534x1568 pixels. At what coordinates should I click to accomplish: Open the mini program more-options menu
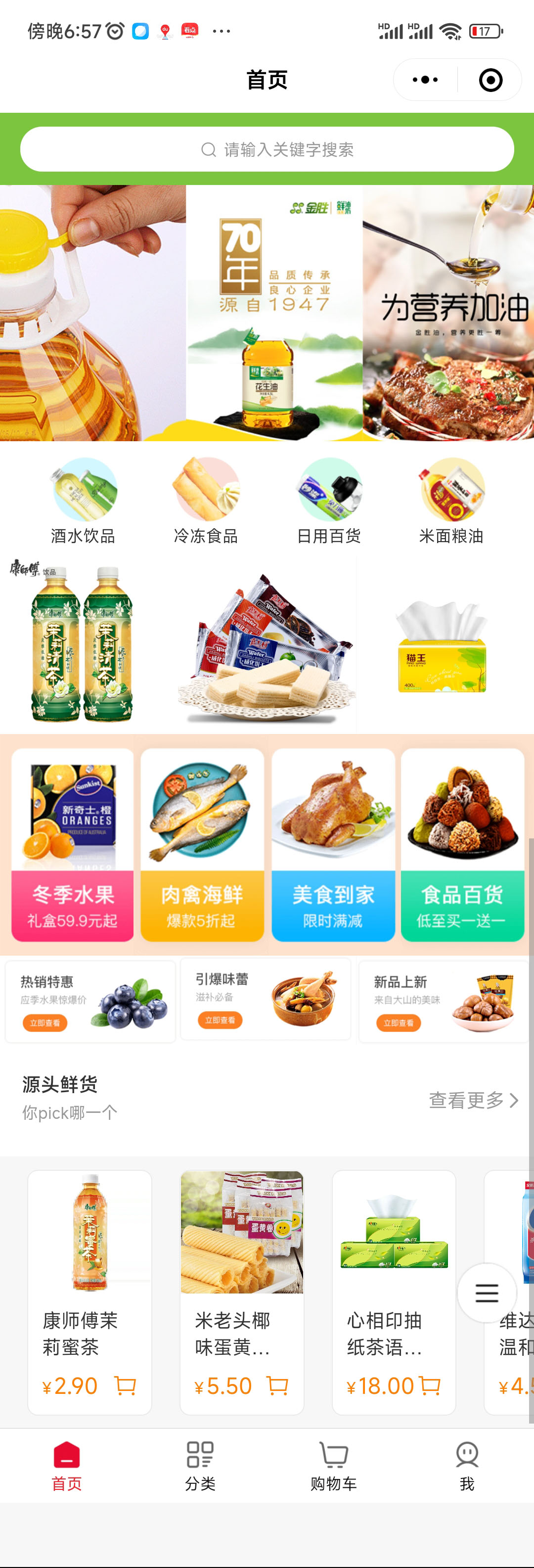[x=425, y=80]
